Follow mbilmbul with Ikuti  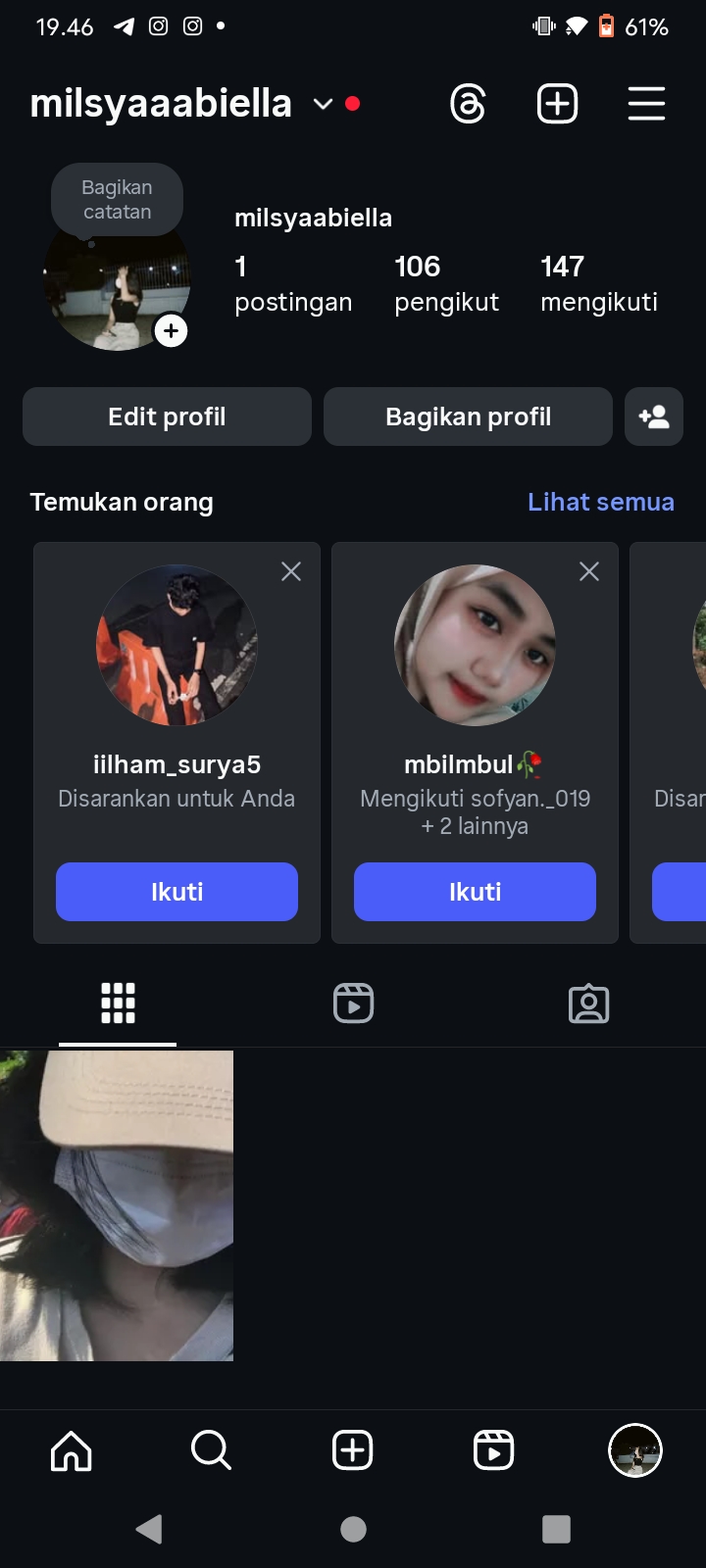(x=475, y=892)
